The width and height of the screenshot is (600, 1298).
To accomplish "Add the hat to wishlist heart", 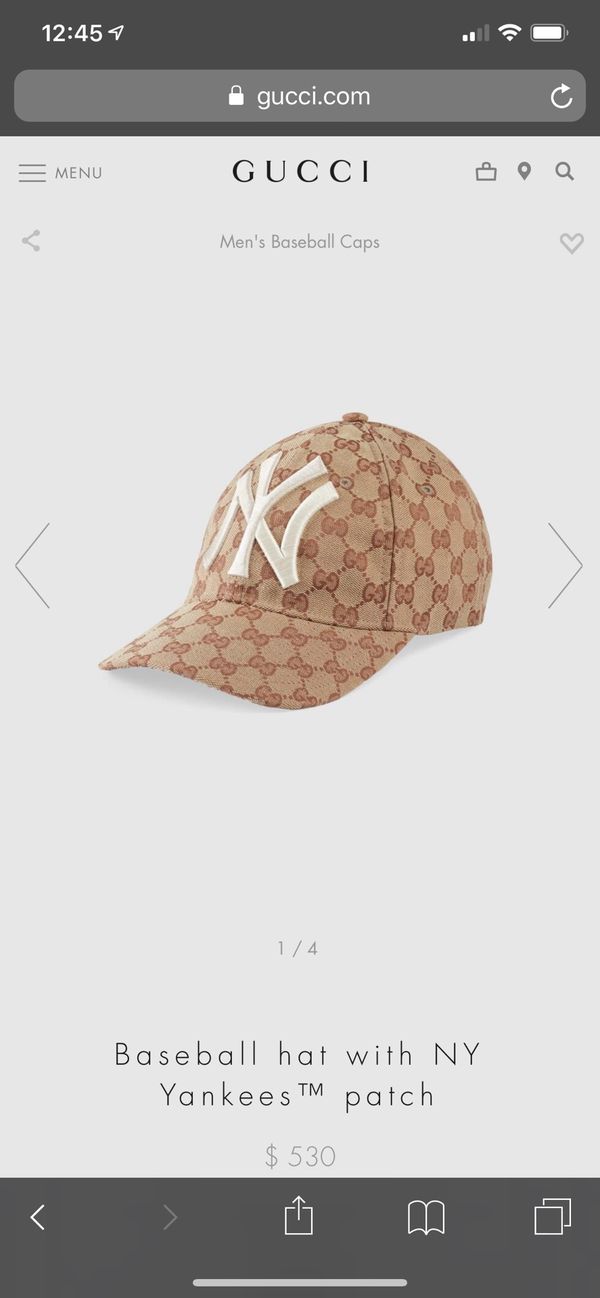I will (571, 243).
